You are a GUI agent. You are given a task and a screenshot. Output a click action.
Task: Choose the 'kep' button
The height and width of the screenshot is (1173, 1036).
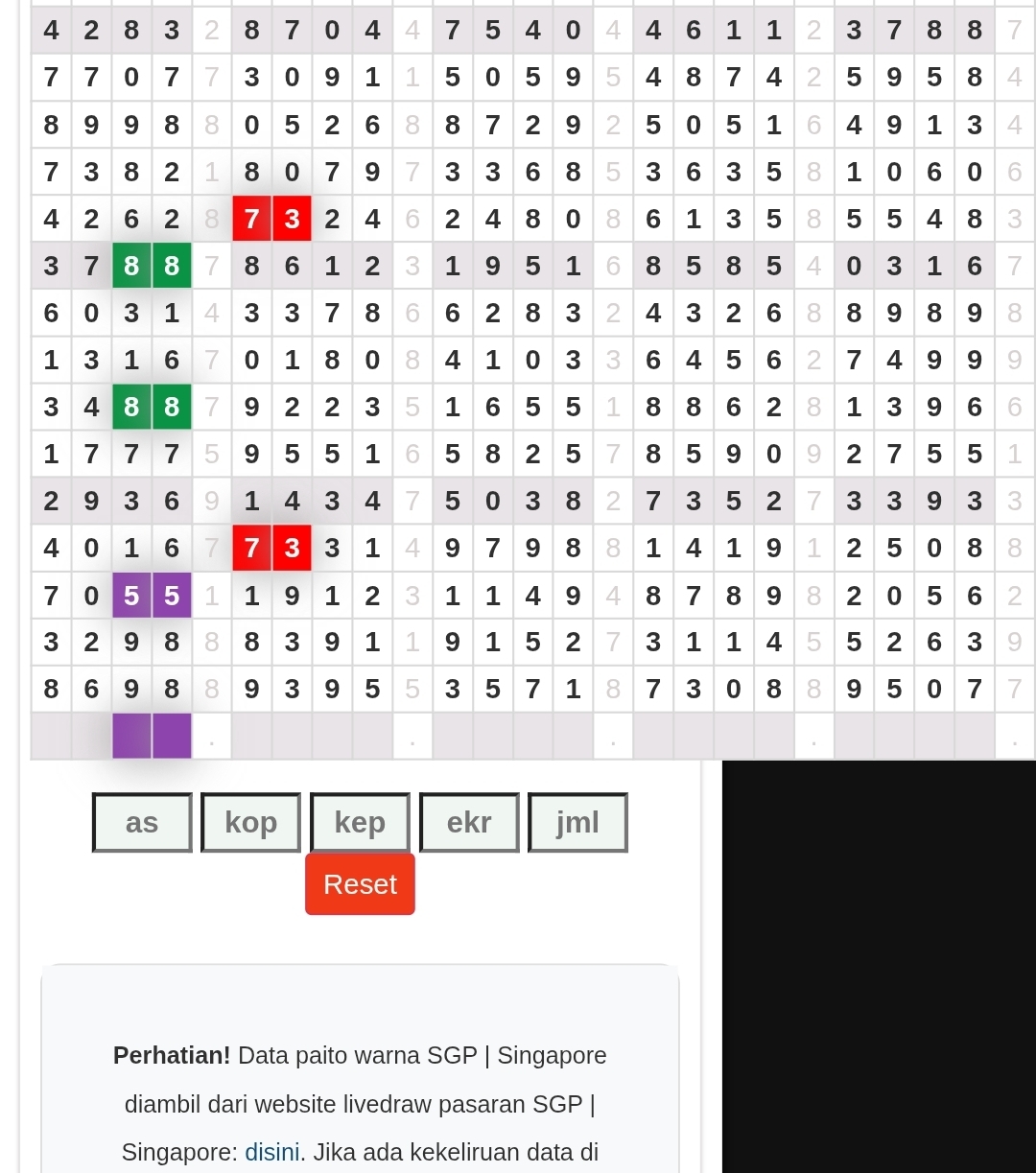pos(360,822)
